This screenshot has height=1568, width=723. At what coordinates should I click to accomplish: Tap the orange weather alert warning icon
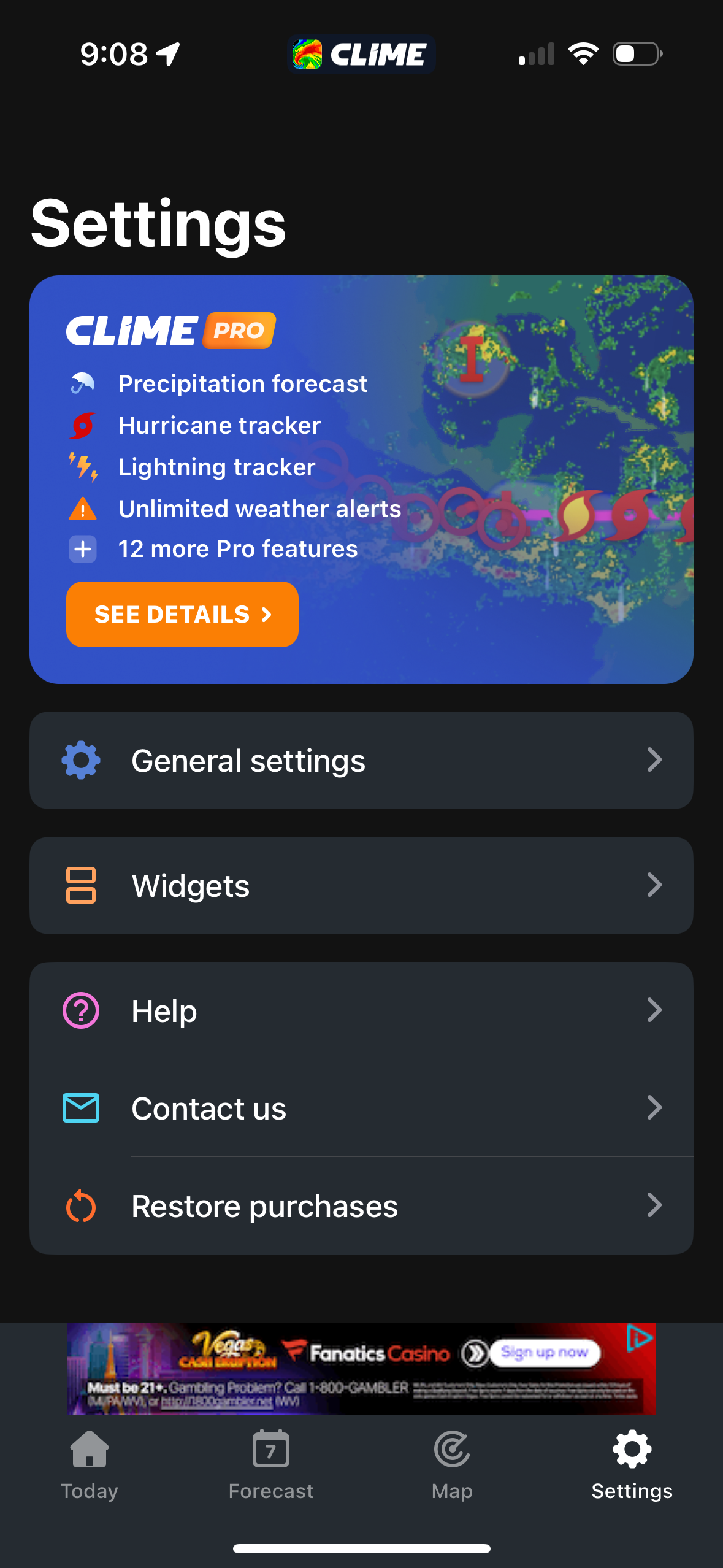pyautogui.click(x=82, y=509)
